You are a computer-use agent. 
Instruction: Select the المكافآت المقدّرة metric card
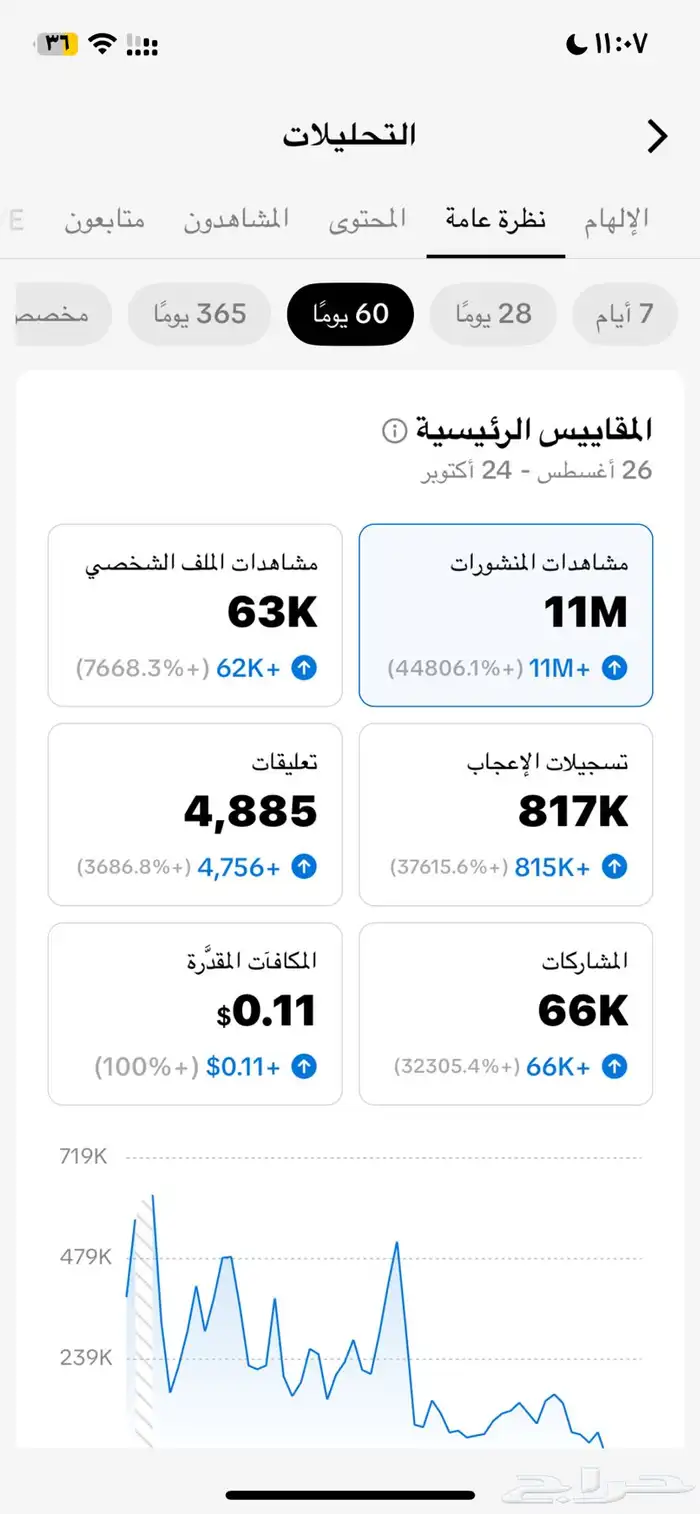(x=195, y=1013)
